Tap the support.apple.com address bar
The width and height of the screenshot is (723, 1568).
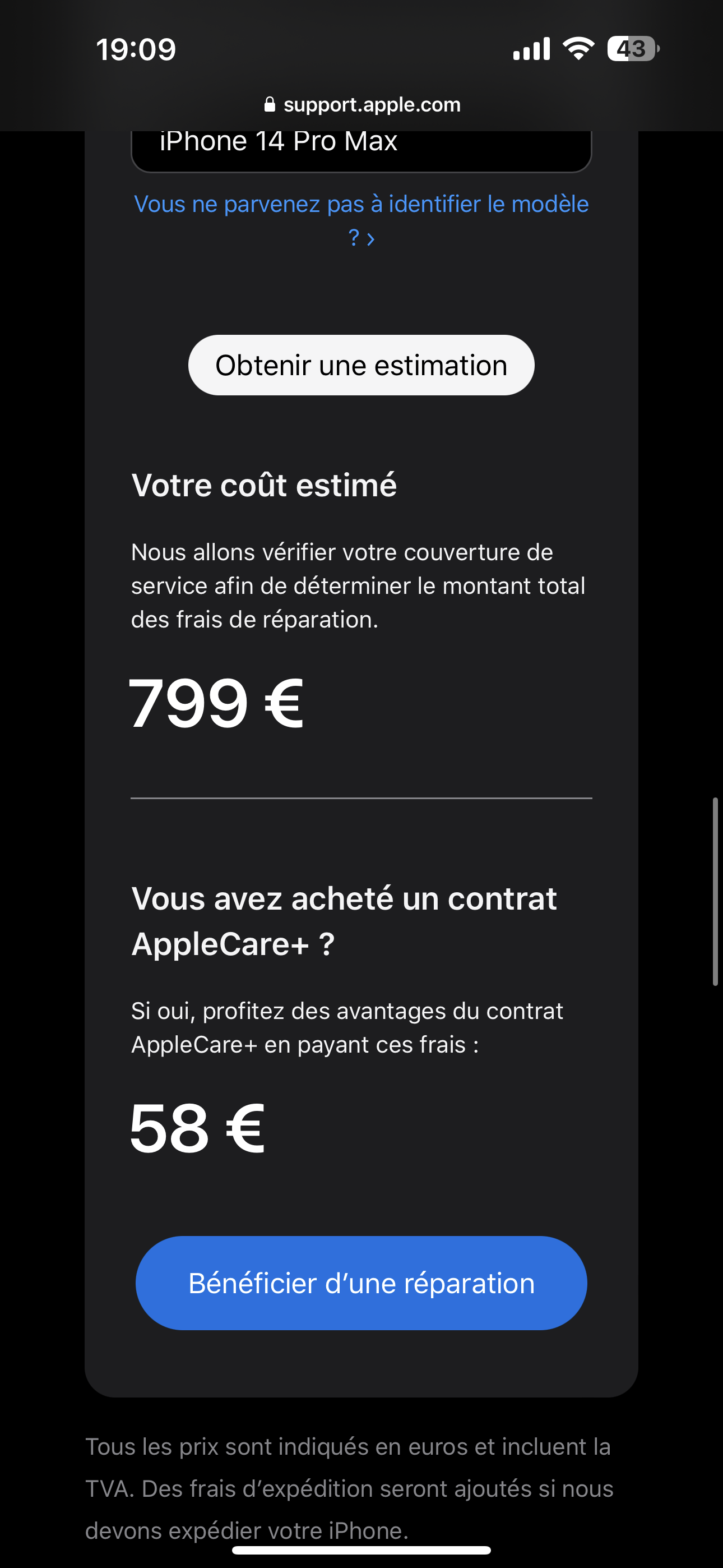pyautogui.click(x=363, y=105)
